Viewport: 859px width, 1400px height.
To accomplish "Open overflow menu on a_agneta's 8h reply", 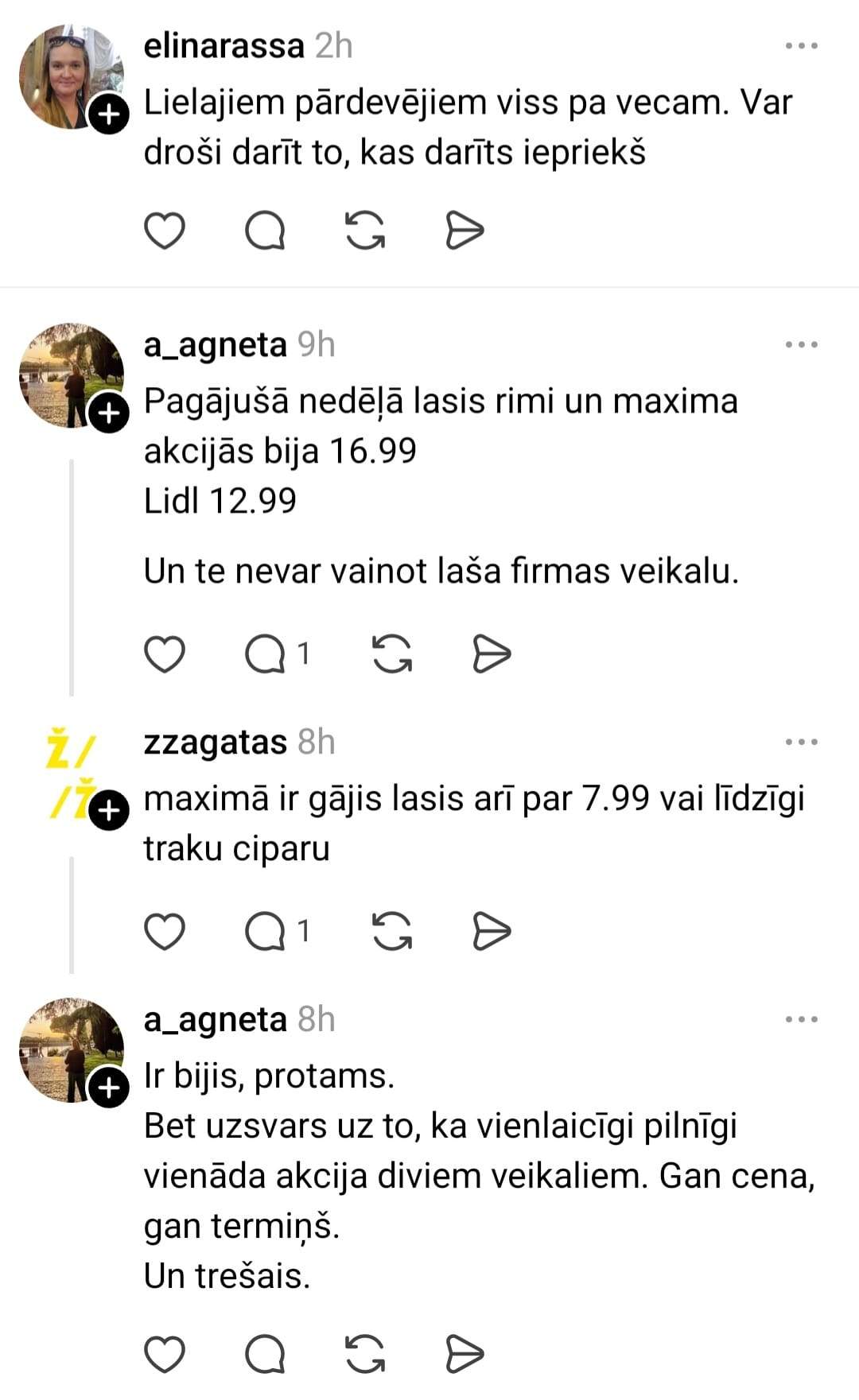I will (x=801, y=1019).
